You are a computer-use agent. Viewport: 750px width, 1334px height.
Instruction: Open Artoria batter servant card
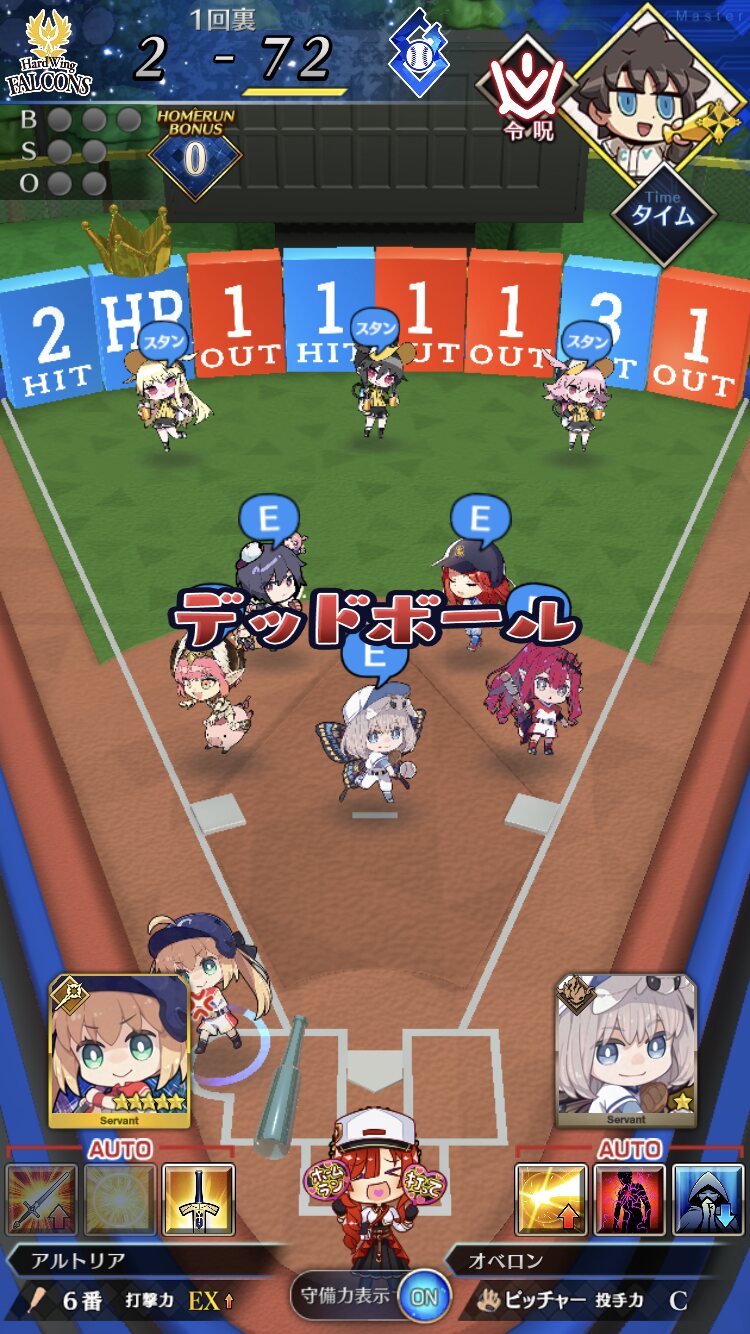pyautogui.click(x=119, y=1051)
